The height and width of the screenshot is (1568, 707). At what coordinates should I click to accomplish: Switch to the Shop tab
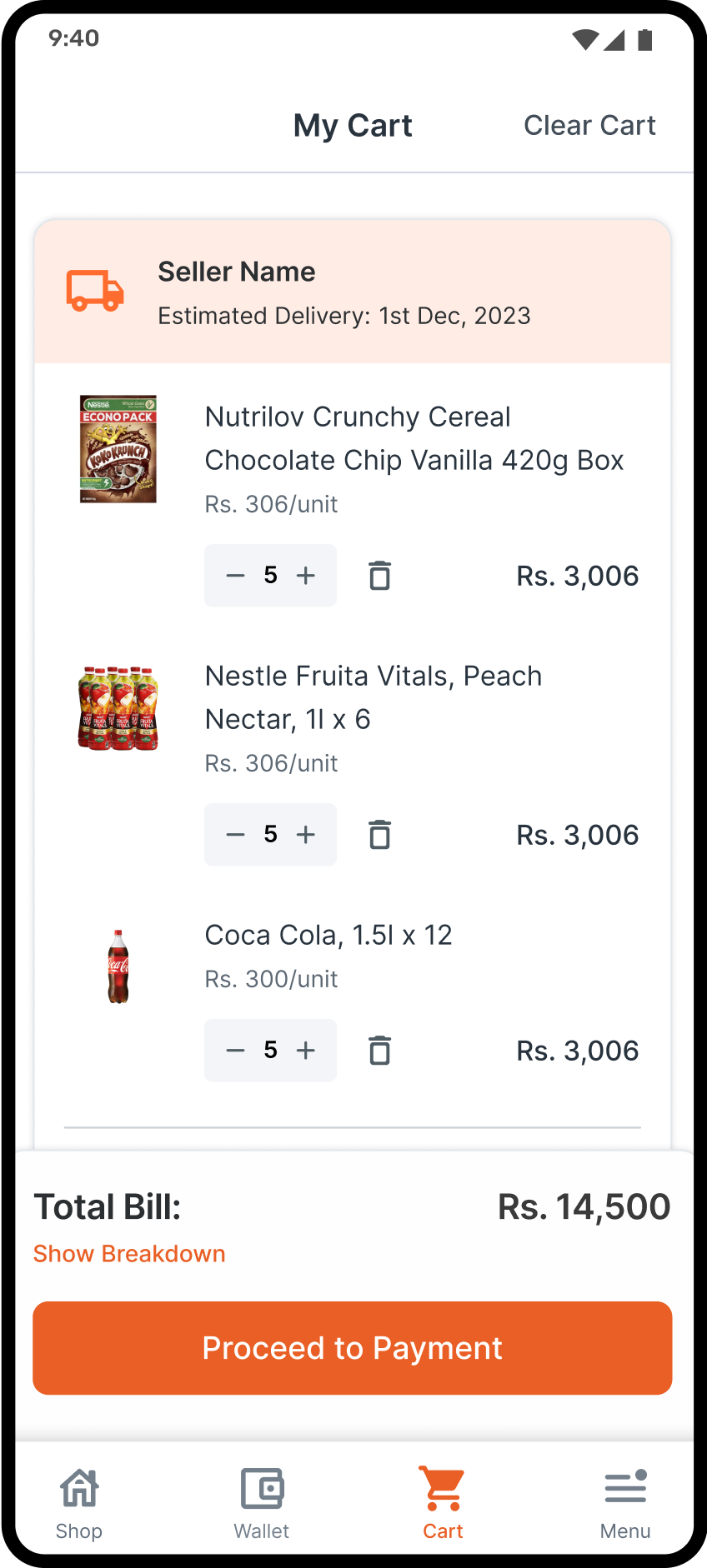pos(79,1503)
